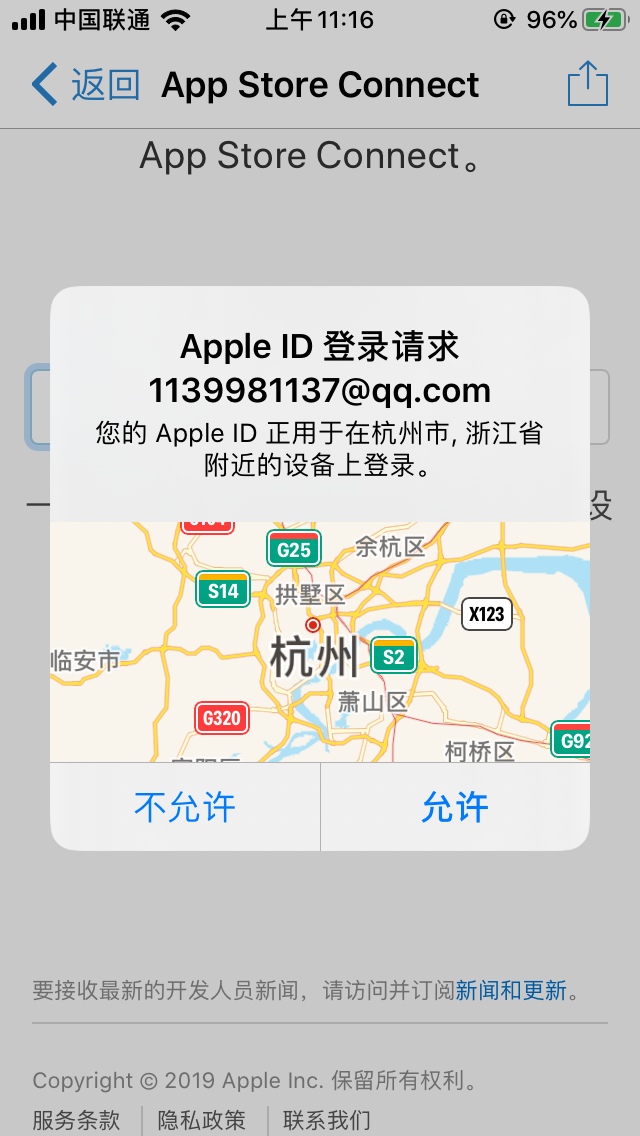Tap 允许 to allow the sign-in
The height and width of the screenshot is (1136, 640).
coord(455,807)
